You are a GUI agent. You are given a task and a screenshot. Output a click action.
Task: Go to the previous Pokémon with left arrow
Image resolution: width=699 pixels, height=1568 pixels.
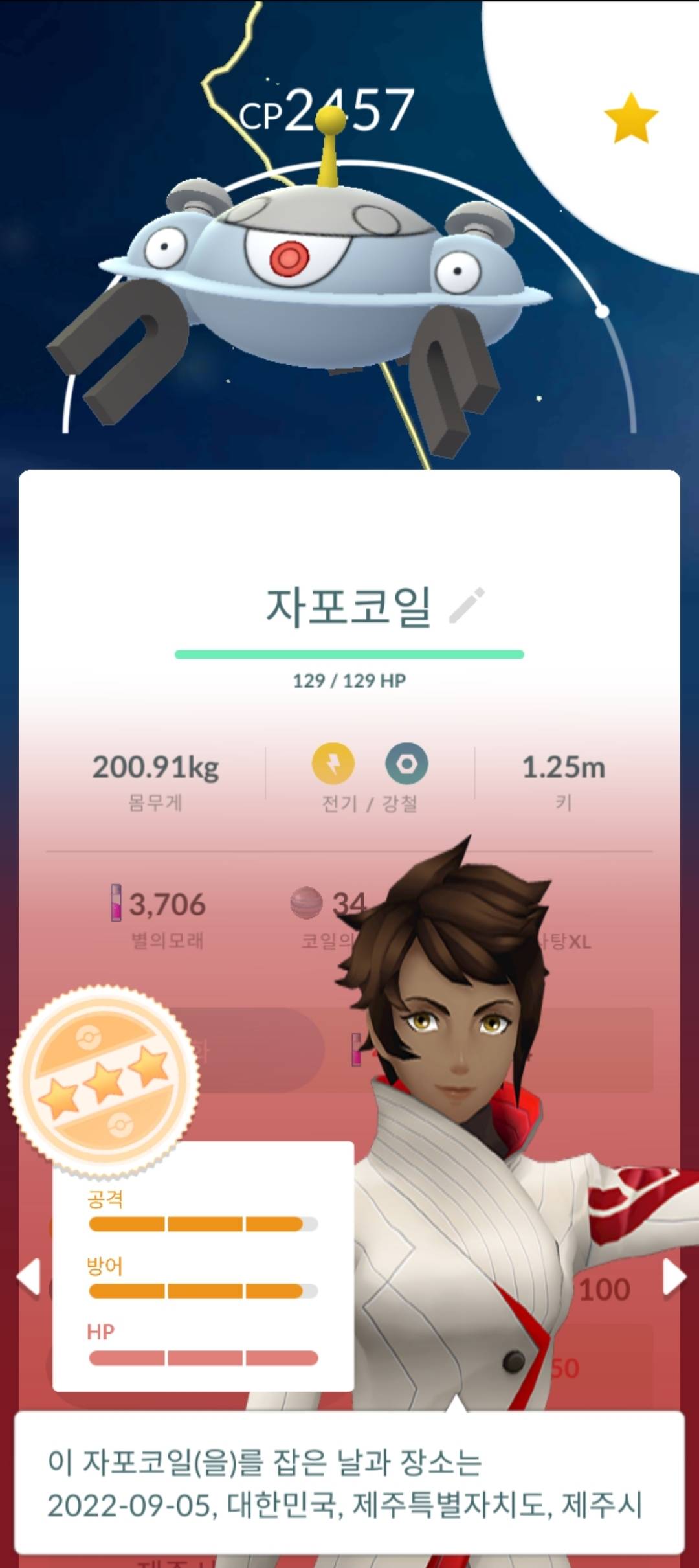(x=29, y=1277)
